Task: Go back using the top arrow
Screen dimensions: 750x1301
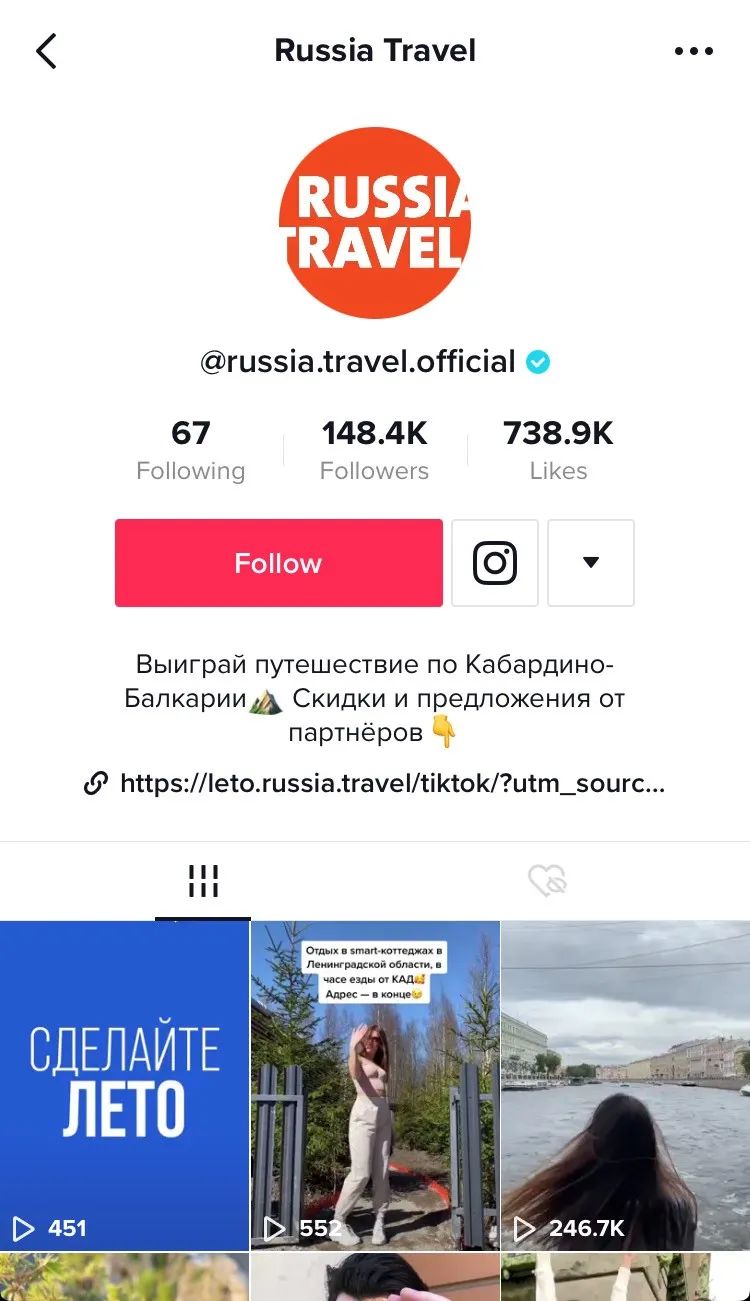Action: pyautogui.click(x=46, y=51)
